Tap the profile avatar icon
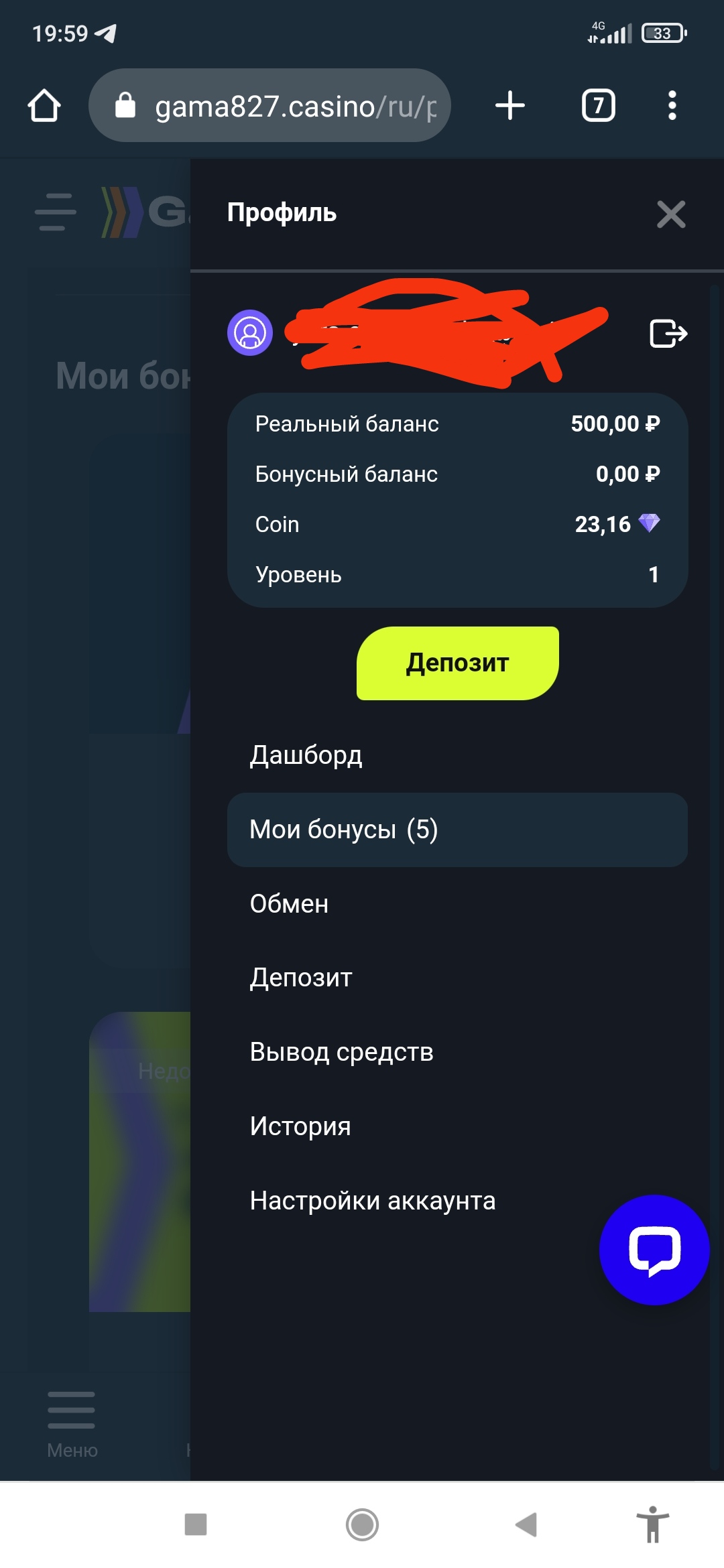This screenshot has height=1568, width=724. [x=250, y=333]
